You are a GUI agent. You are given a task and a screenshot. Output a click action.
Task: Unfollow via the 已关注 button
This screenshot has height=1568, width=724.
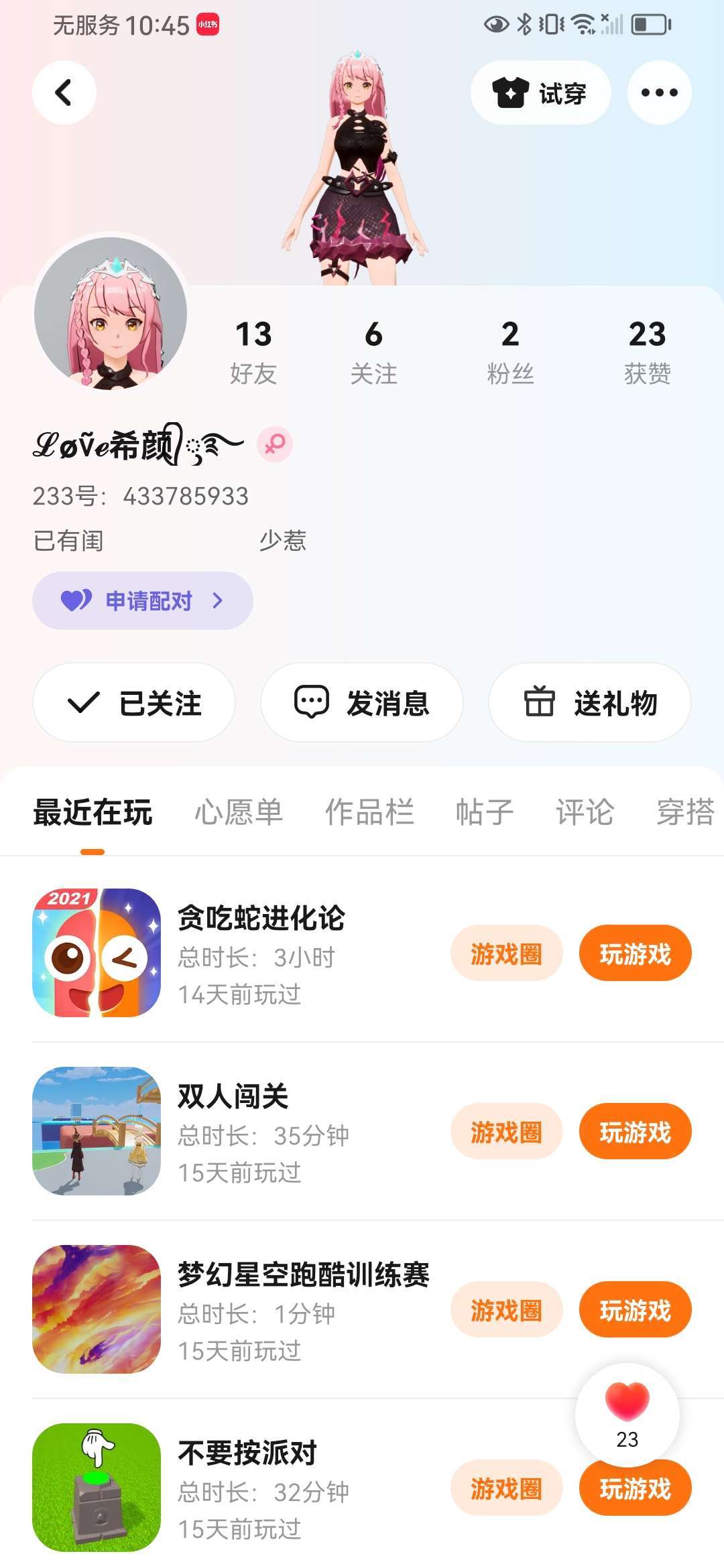[x=134, y=702]
